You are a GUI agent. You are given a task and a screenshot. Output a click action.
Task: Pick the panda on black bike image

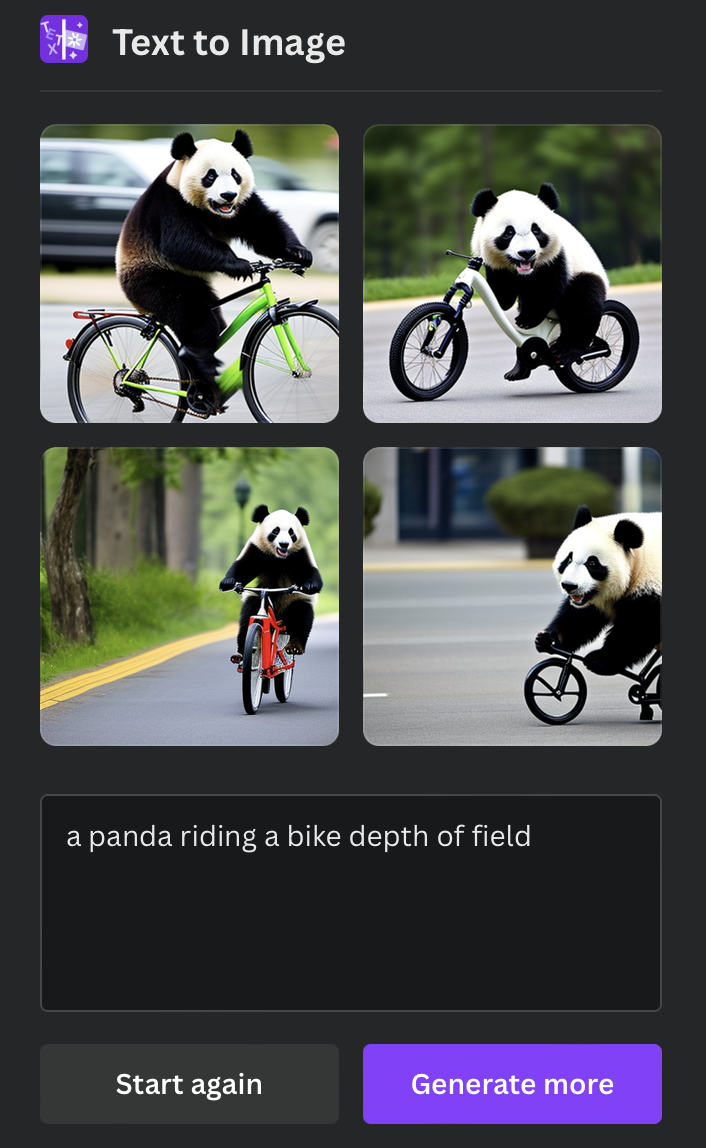[x=513, y=597]
